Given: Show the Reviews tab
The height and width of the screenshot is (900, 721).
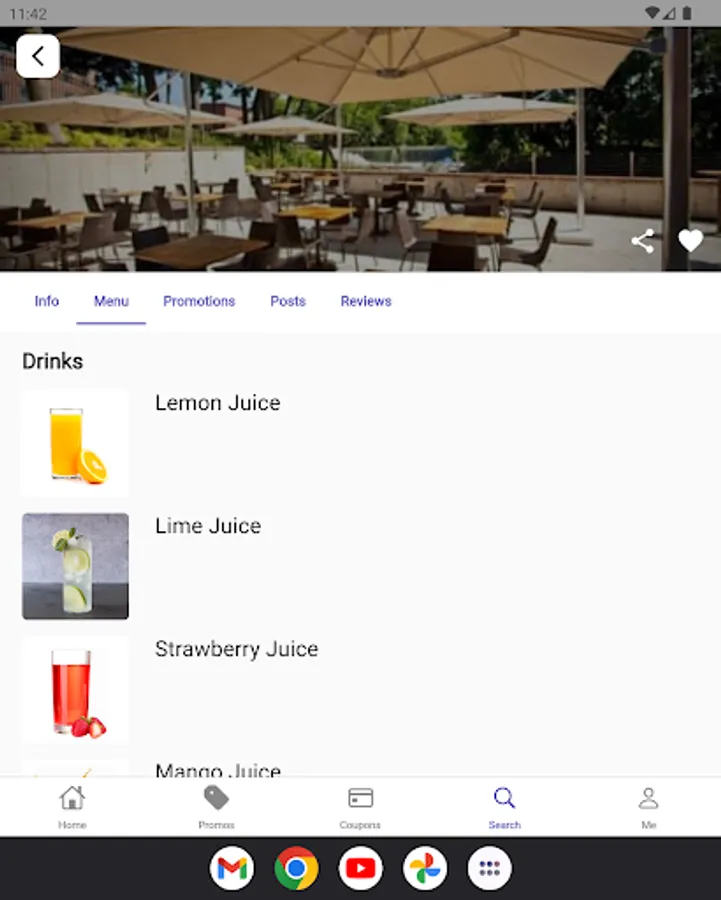Looking at the screenshot, I should tap(366, 301).
